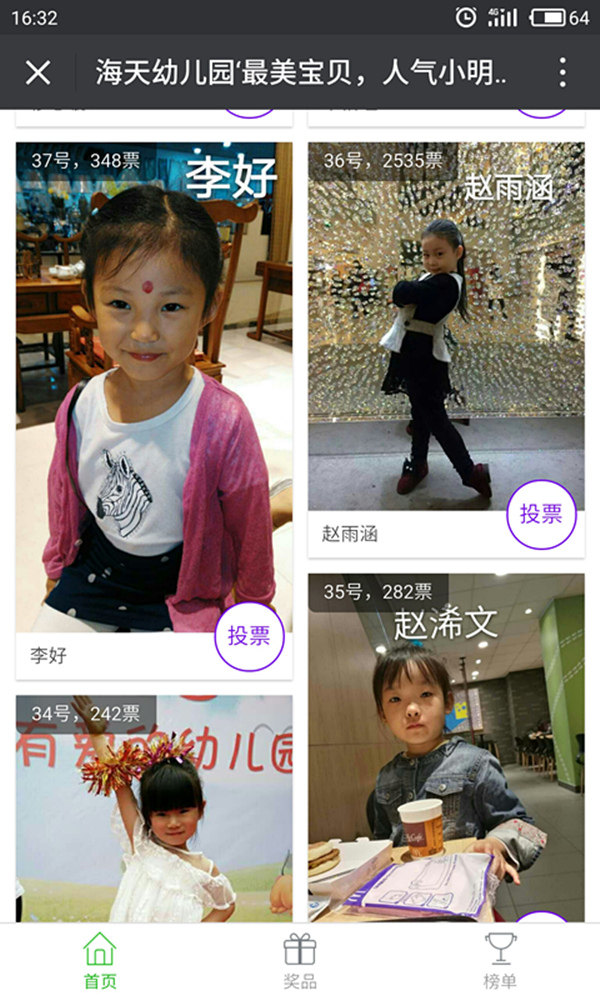Open the three-dot overflow menu
Screen dimensions: 600x1000
point(563,72)
